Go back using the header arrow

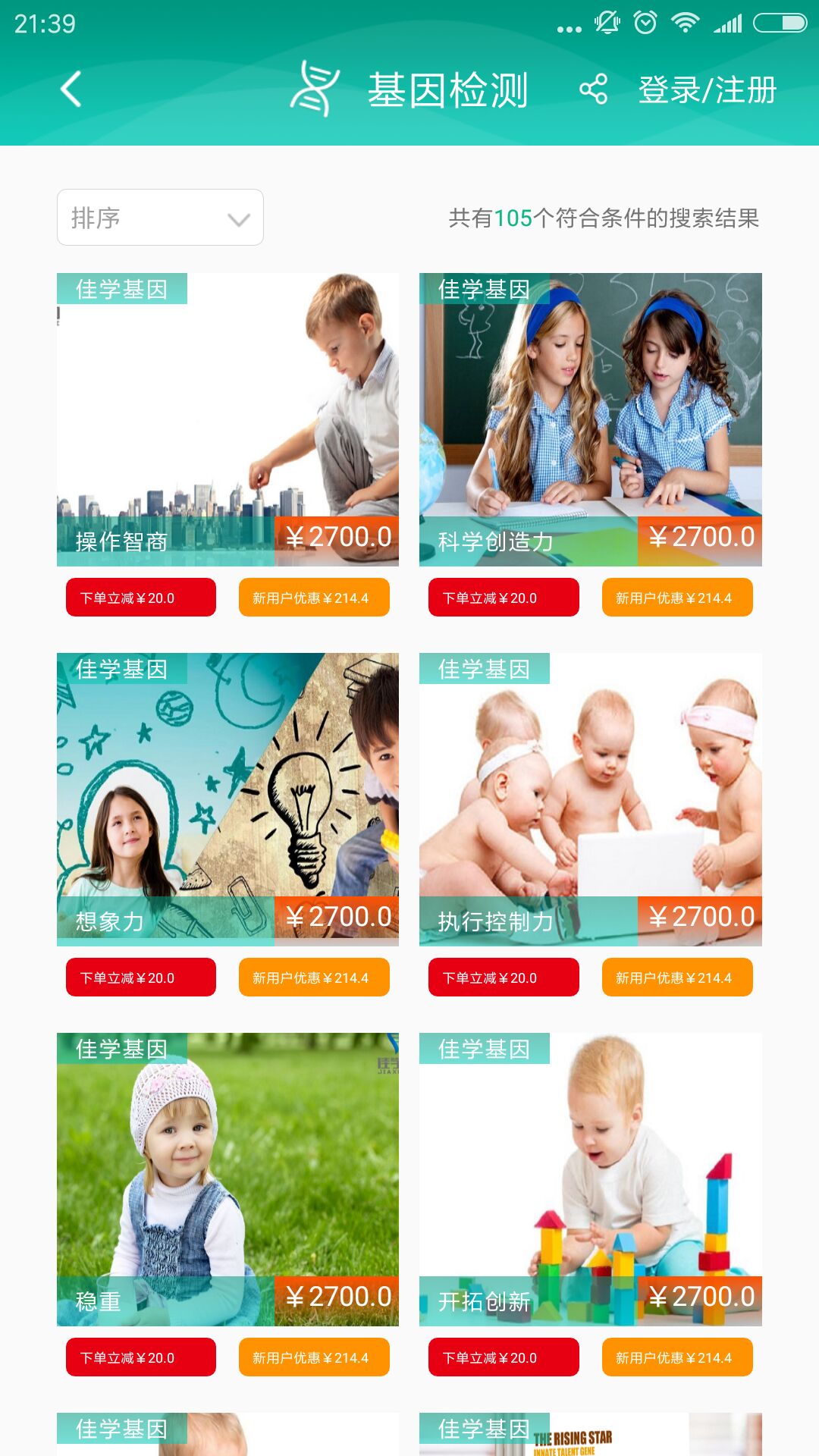tap(71, 89)
